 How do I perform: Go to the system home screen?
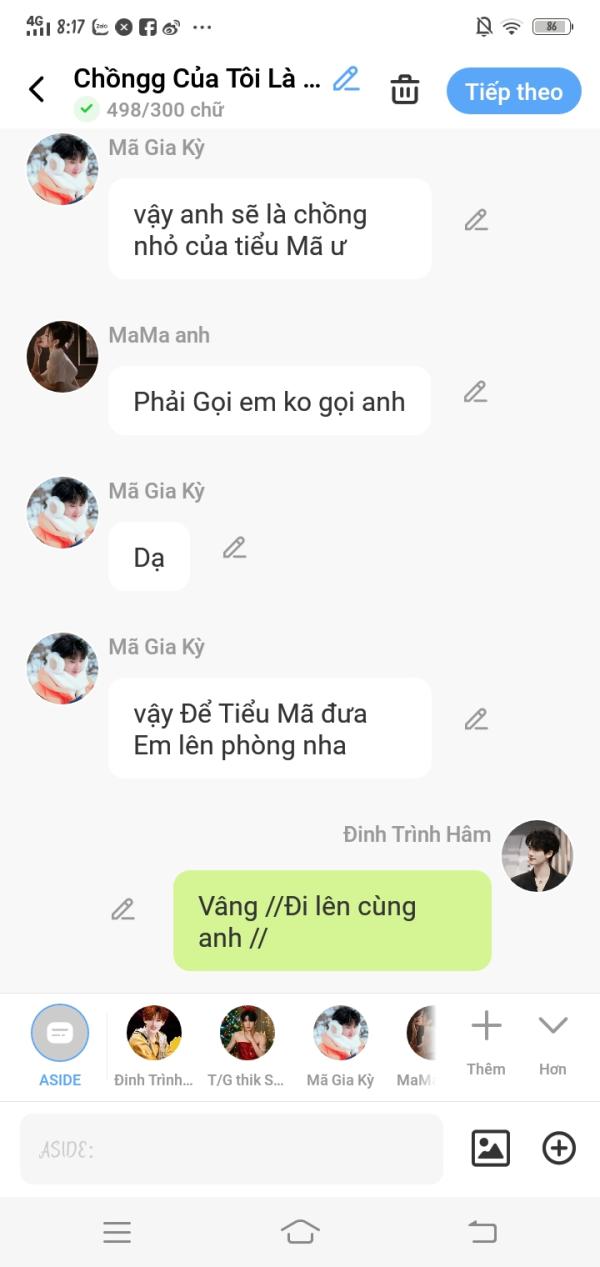(x=300, y=1232)
